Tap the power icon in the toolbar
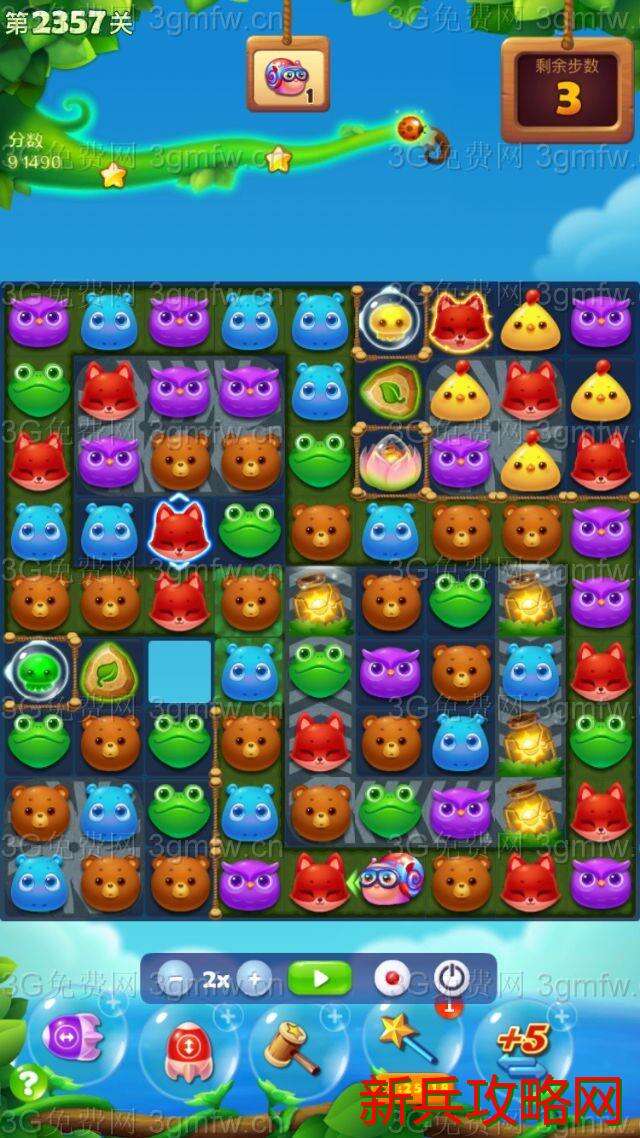The width and height of the screenshot is (640, 1138). (451, 978)
